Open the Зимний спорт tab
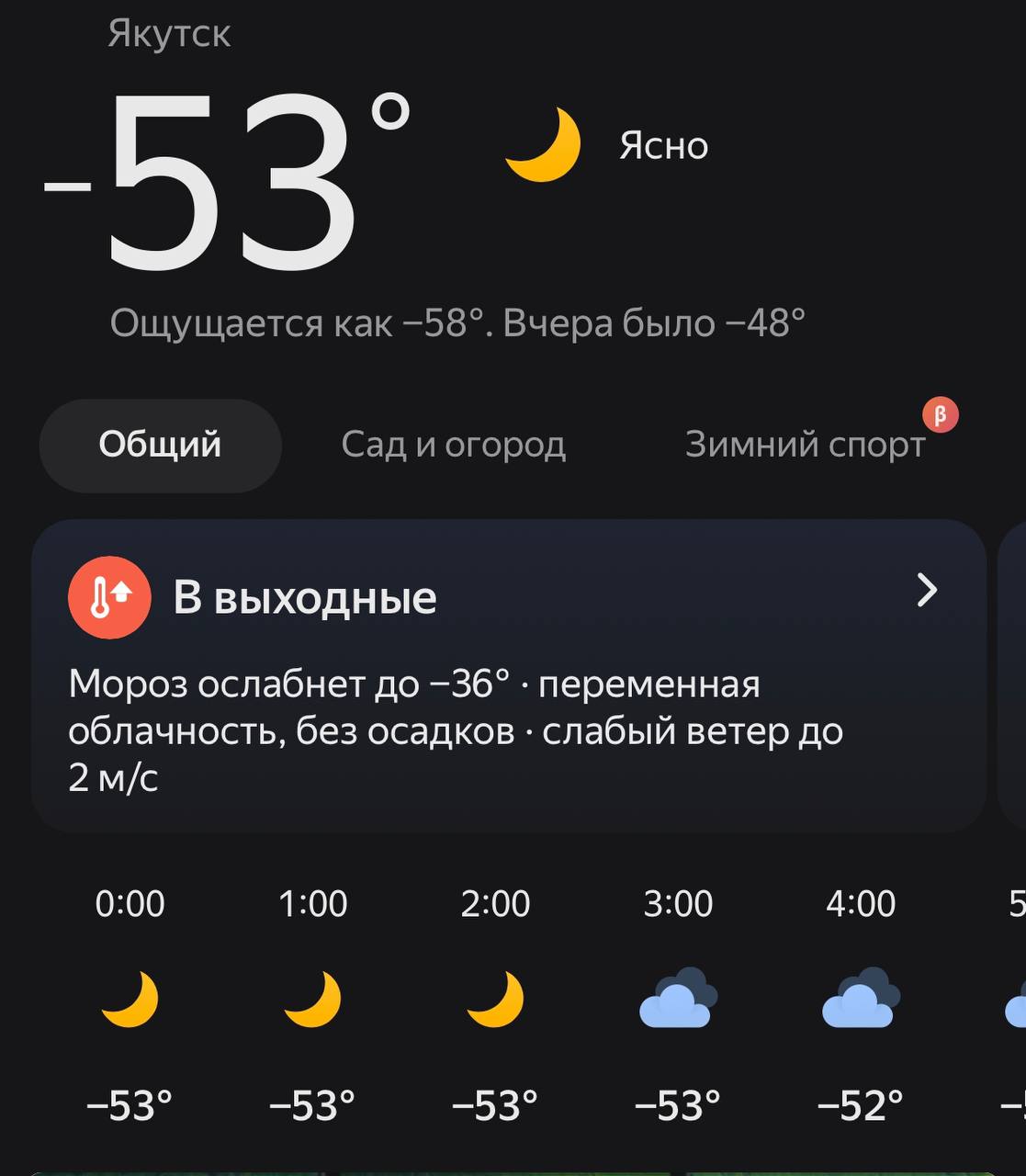This screenshot has height=1176, width=1026. (x=805, y=446)
